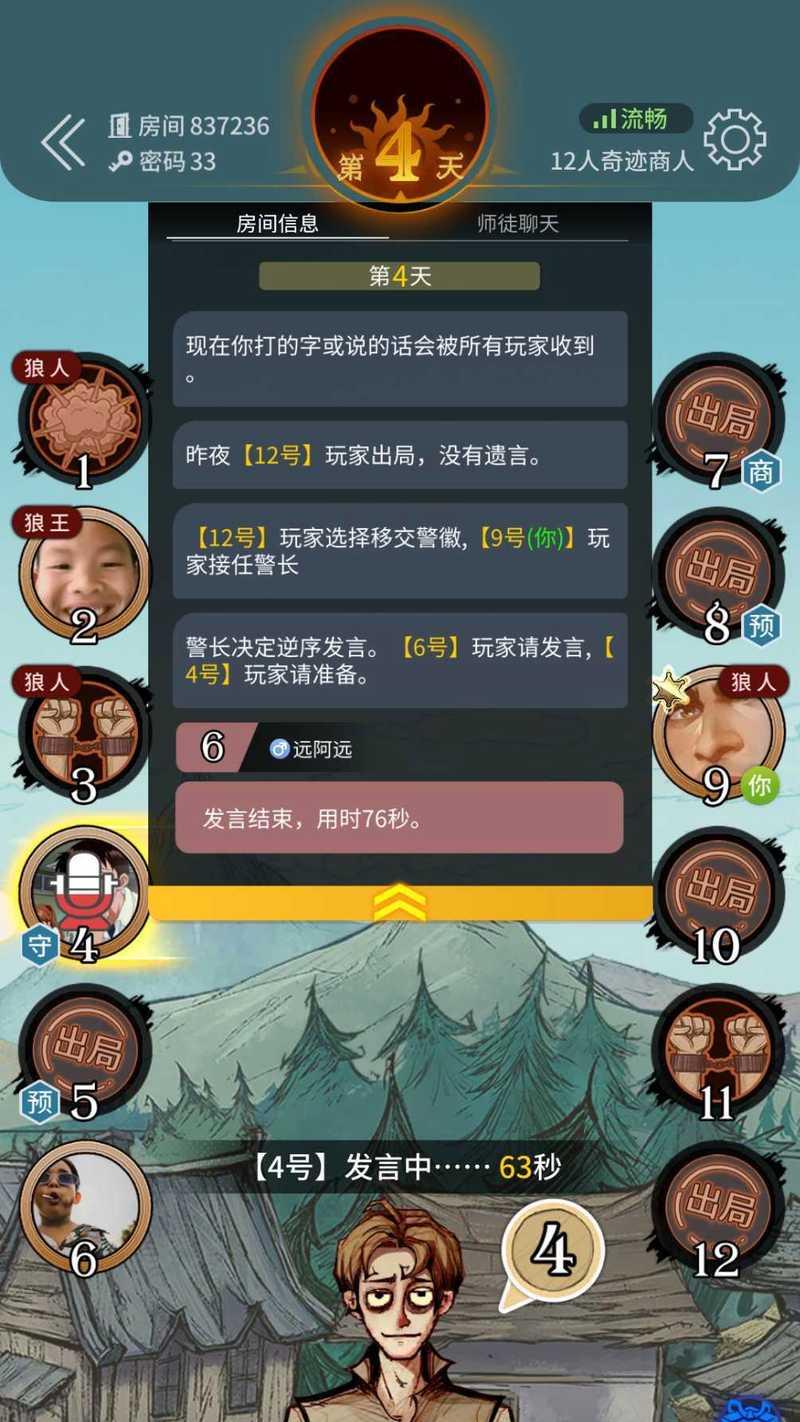This screenshot has width=800, height=1422.
Task: Tap player 1's avatar
Action: tap(84, 418)
